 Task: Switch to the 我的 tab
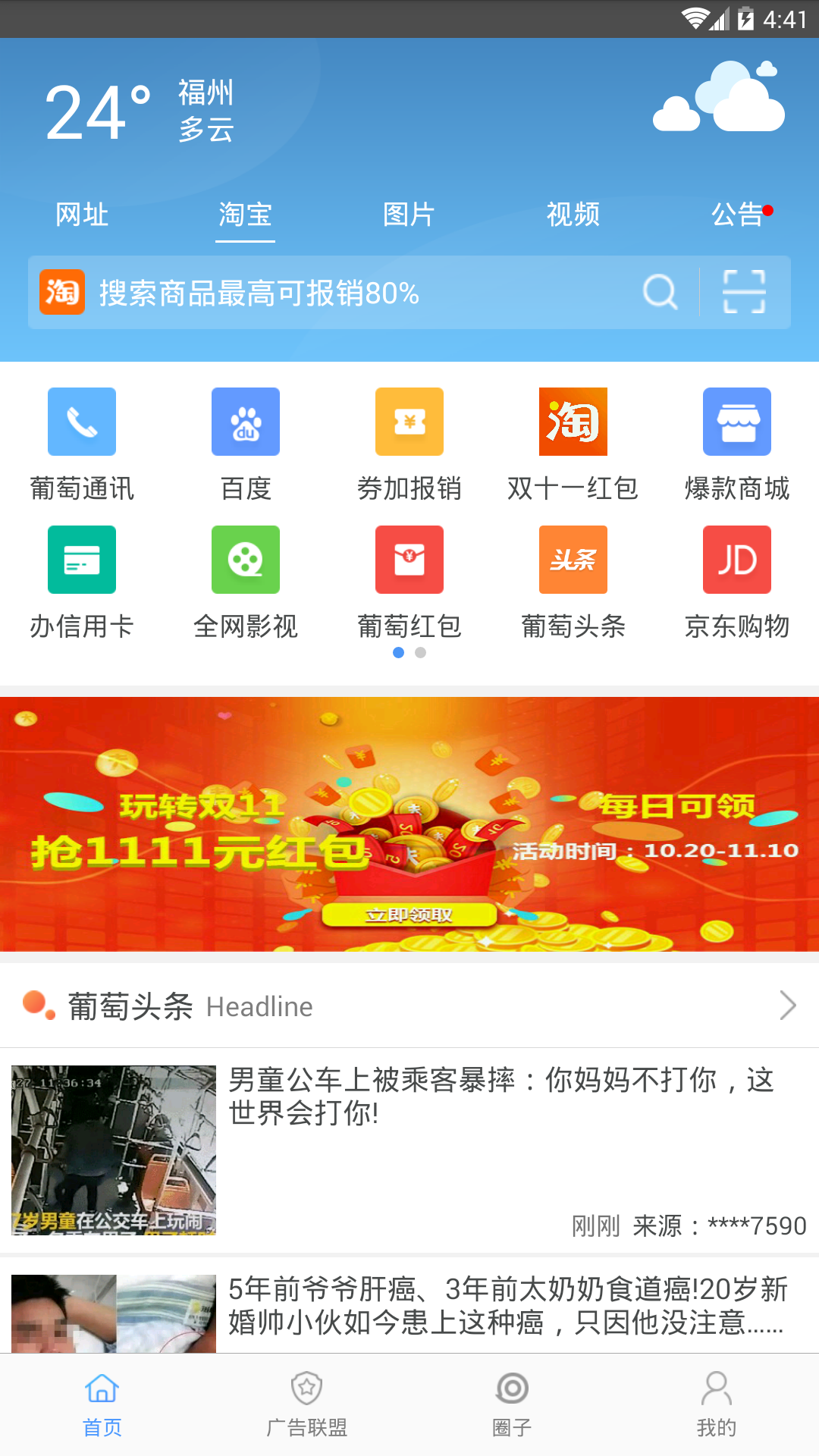tap(717, 1404)
